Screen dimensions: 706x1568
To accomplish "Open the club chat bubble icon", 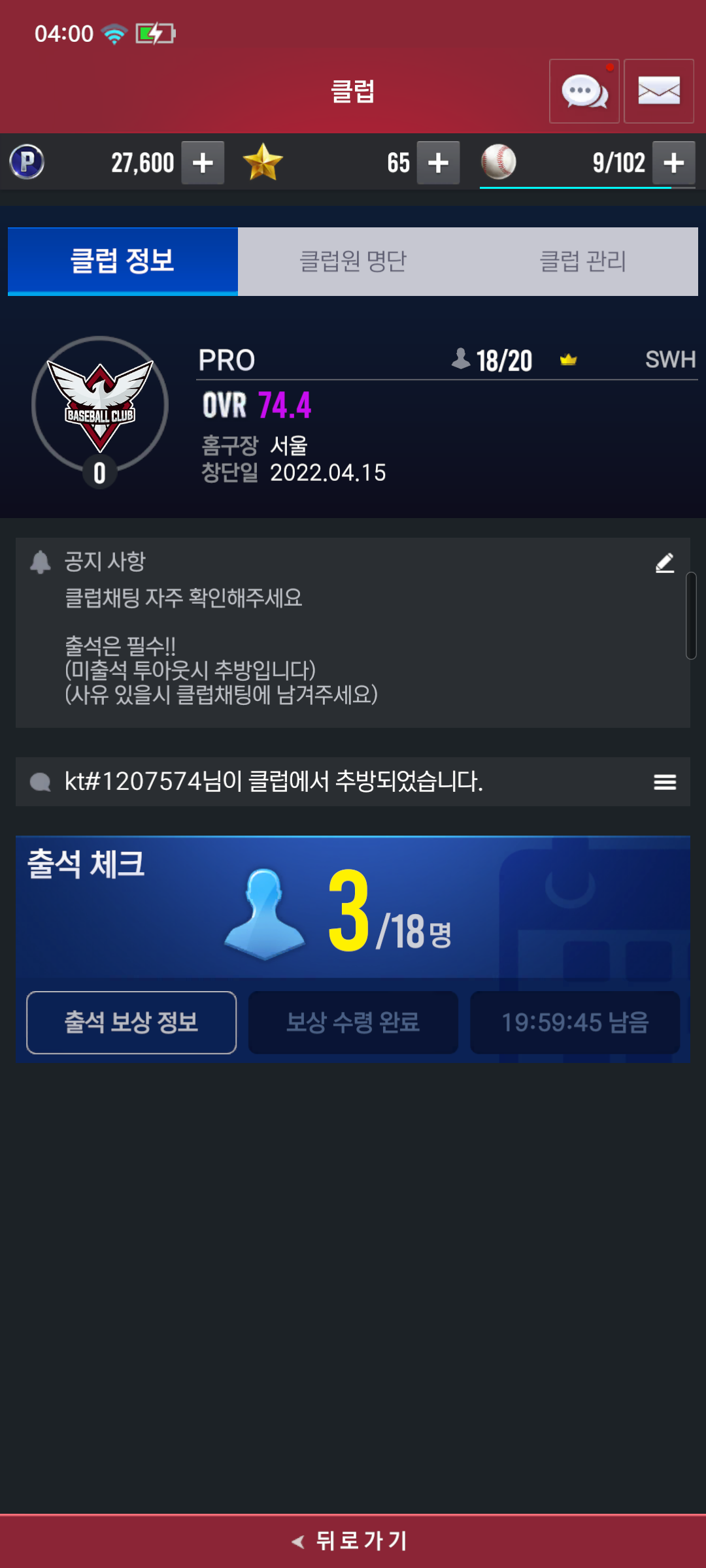I will click(x=584, y=91).
